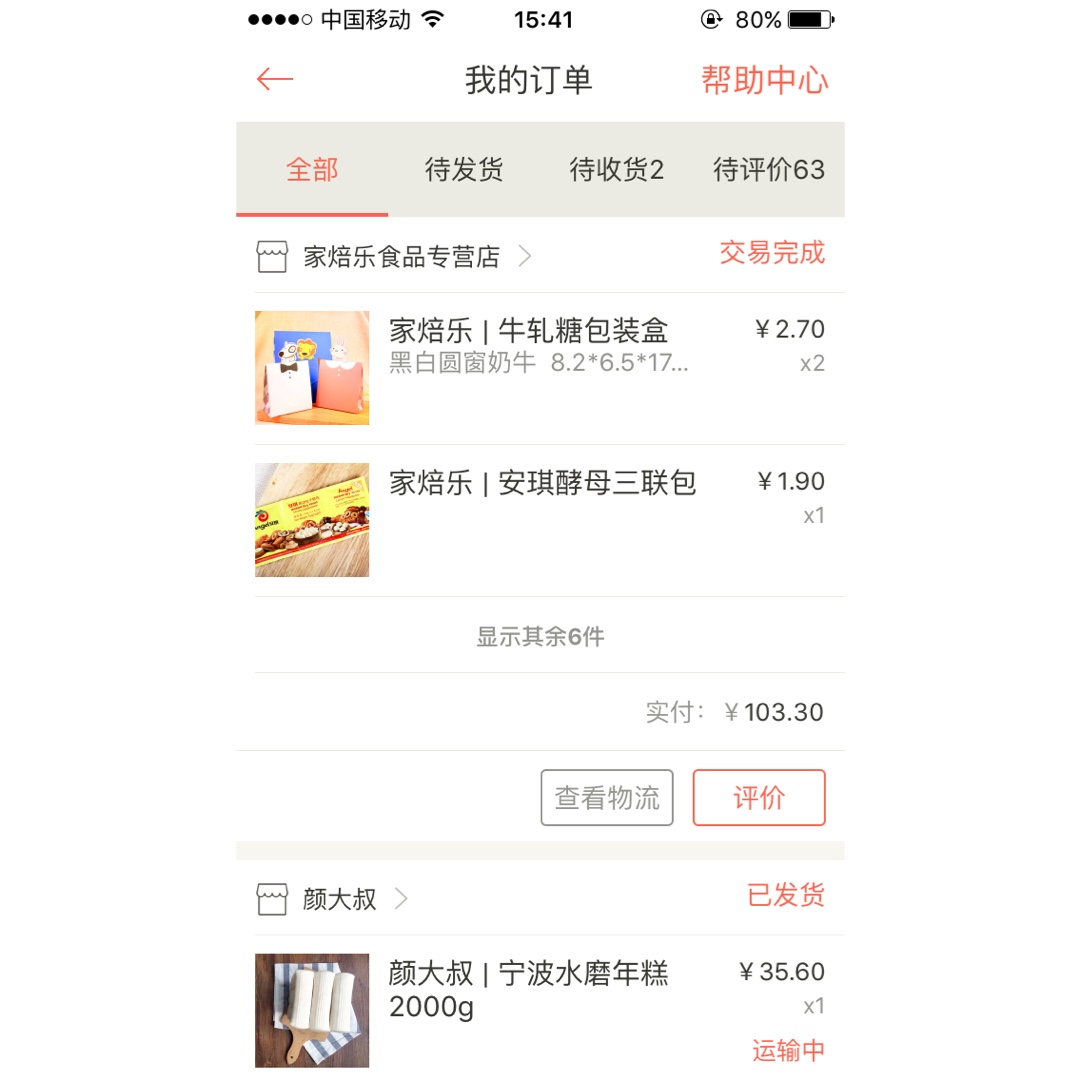Open 帮助中心 help center
The width and height of the screenshot is (1080, 1080).
764,80
